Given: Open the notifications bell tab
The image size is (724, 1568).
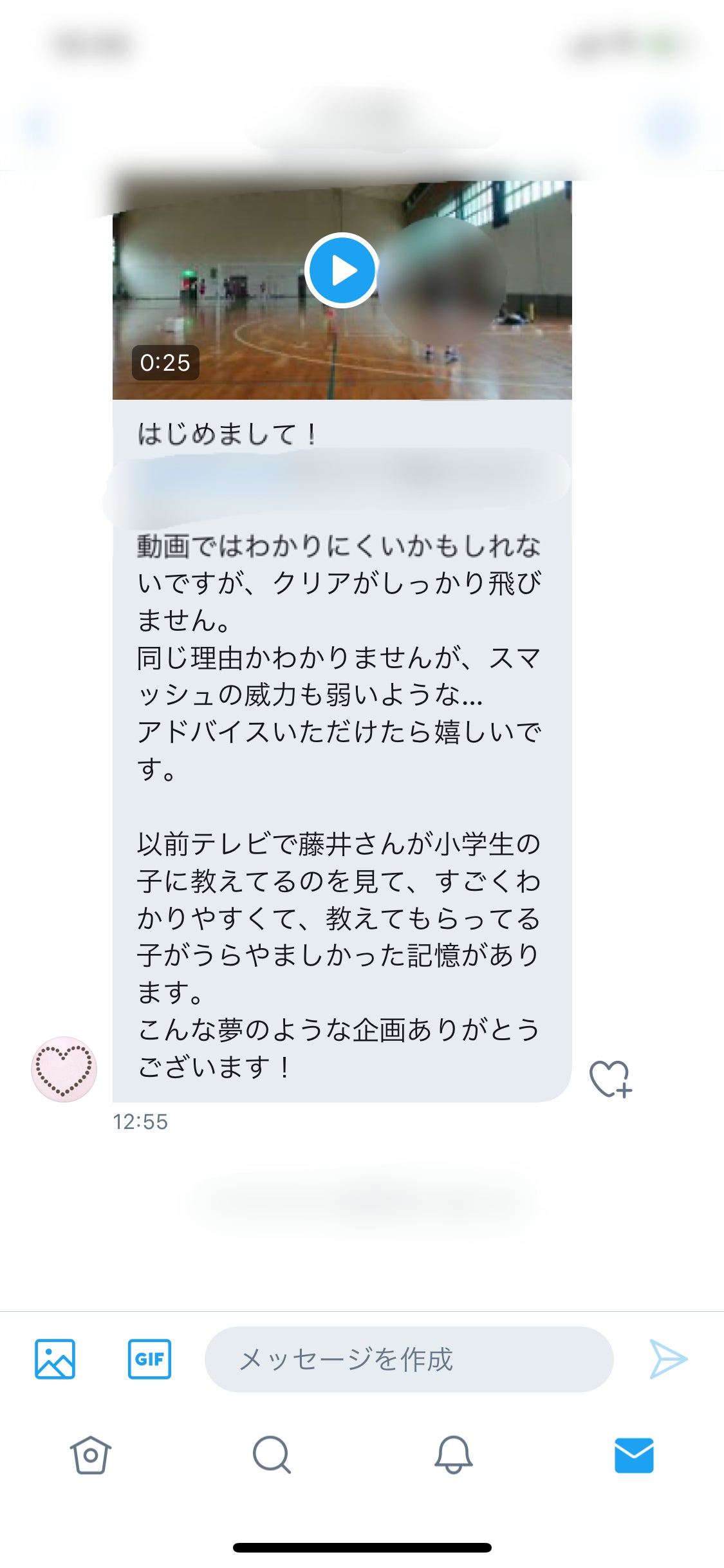Looking at the screenshot, I should pos(453,1455).
